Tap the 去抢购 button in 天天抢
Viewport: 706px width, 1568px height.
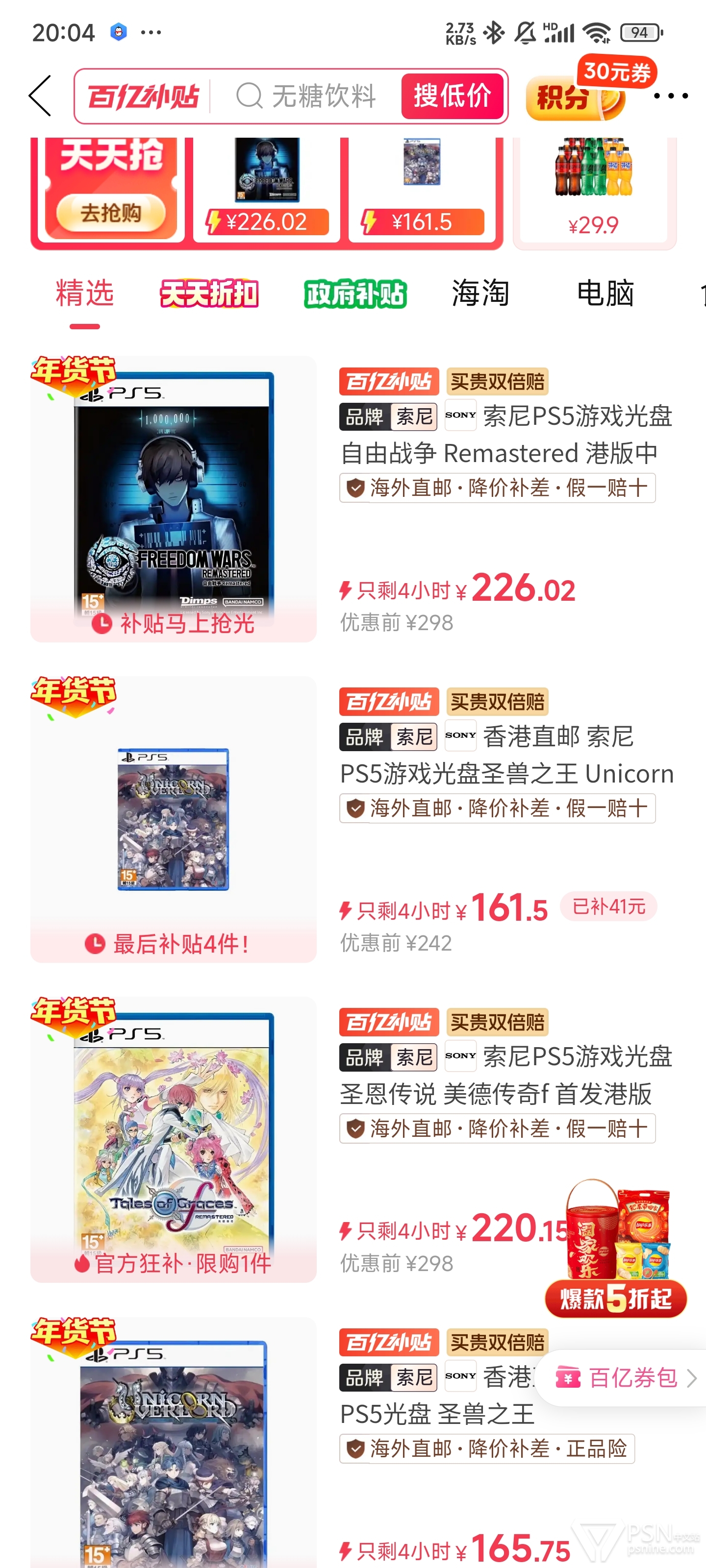tap(111, 213)
